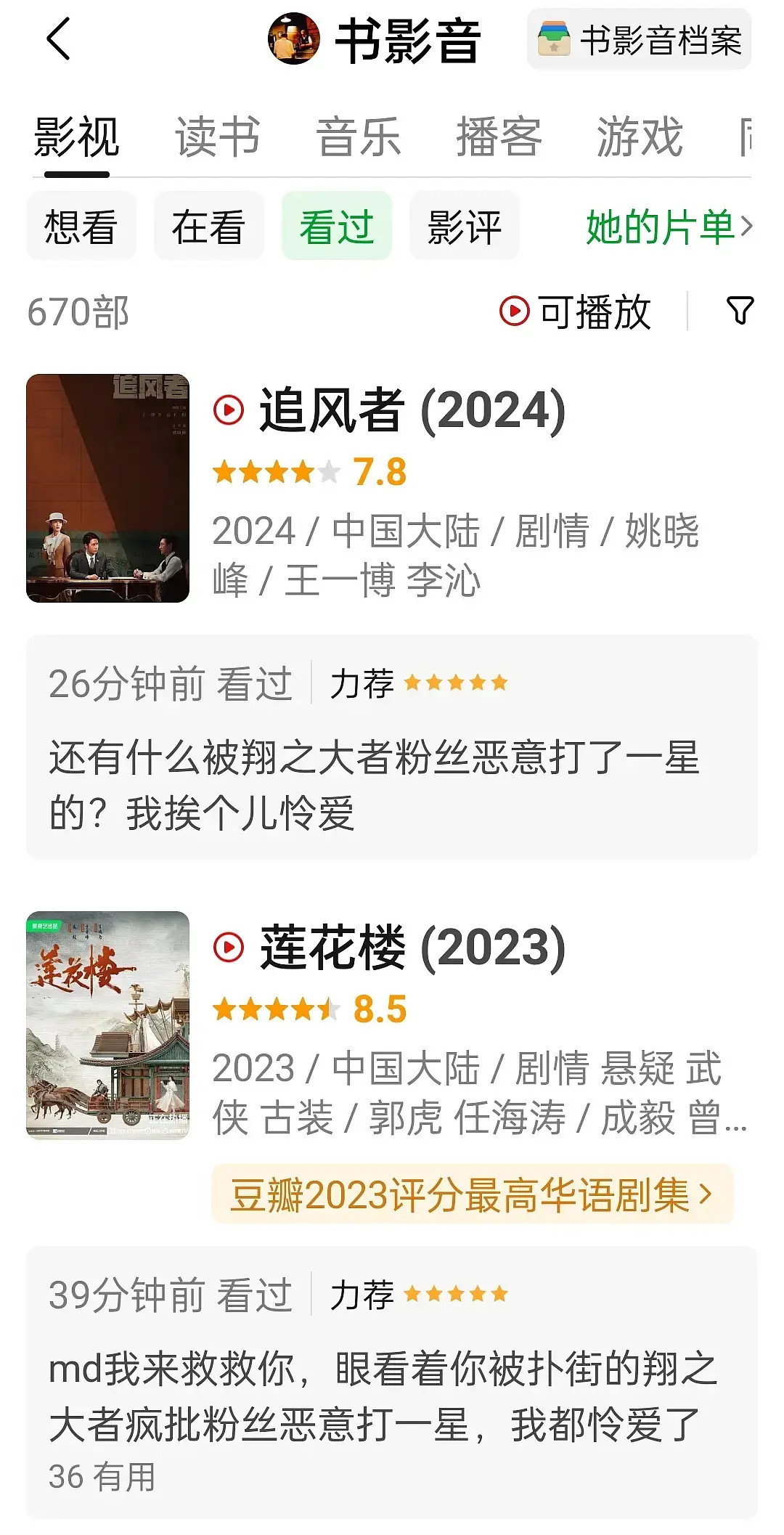Toggle the 可播放 filter
This screenshot has width=784, height=1535.
(576, 312)
